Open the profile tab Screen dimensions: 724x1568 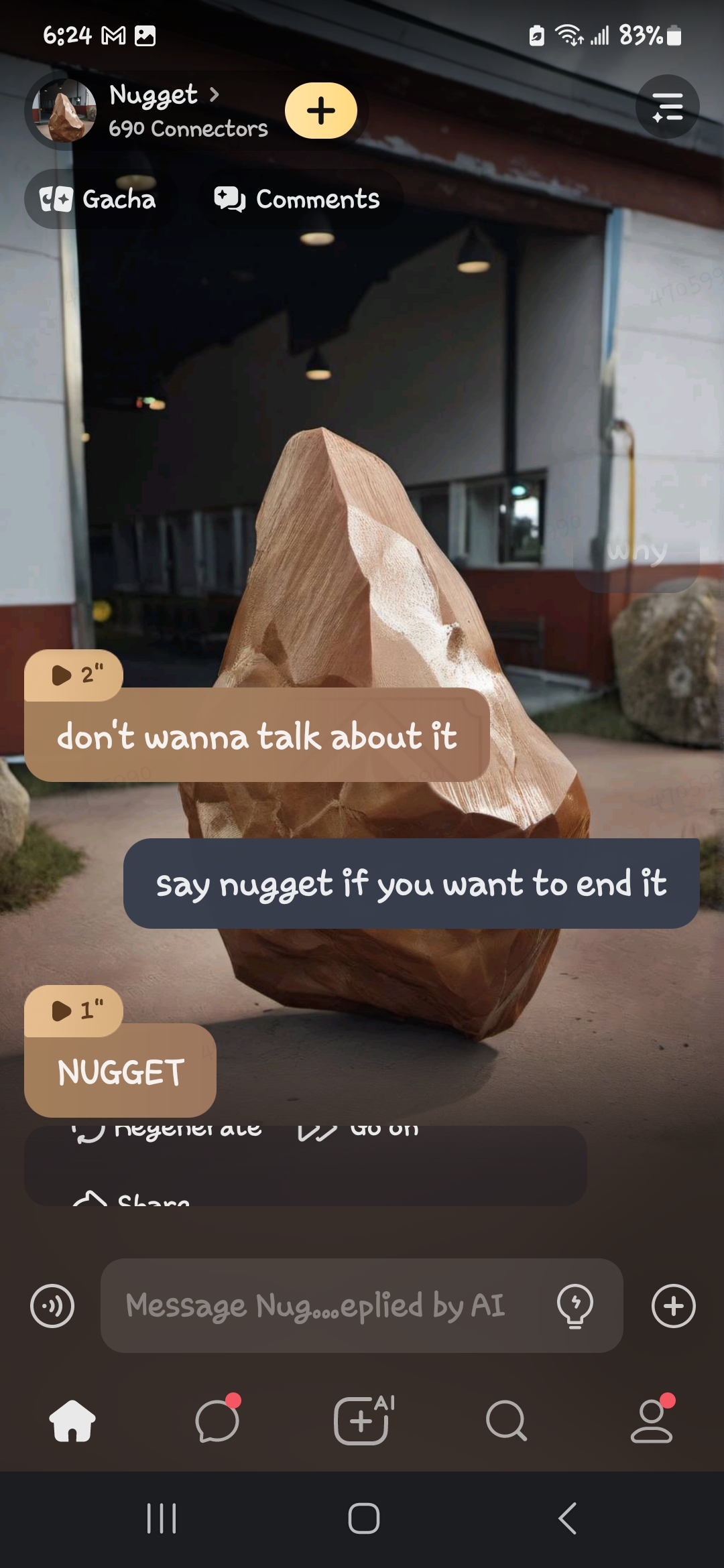click(651, 1421)
